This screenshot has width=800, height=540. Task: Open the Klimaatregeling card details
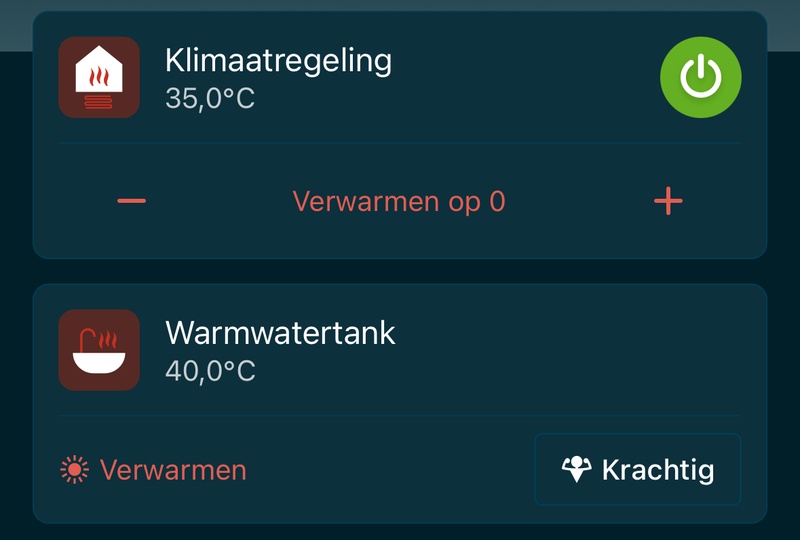click(x=278, y=78)
